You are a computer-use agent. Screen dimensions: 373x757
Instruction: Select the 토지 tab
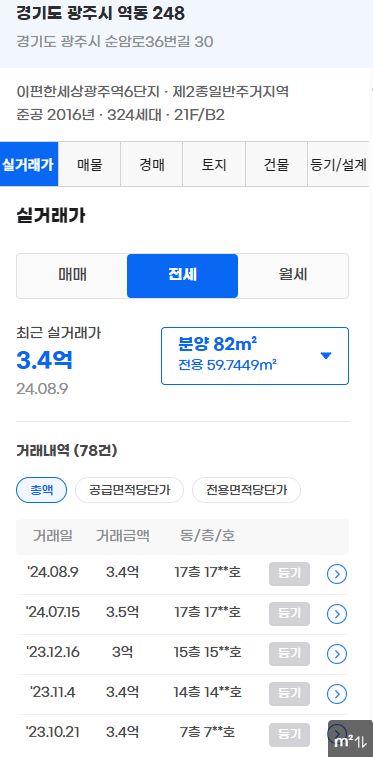[x=214, y=164]
